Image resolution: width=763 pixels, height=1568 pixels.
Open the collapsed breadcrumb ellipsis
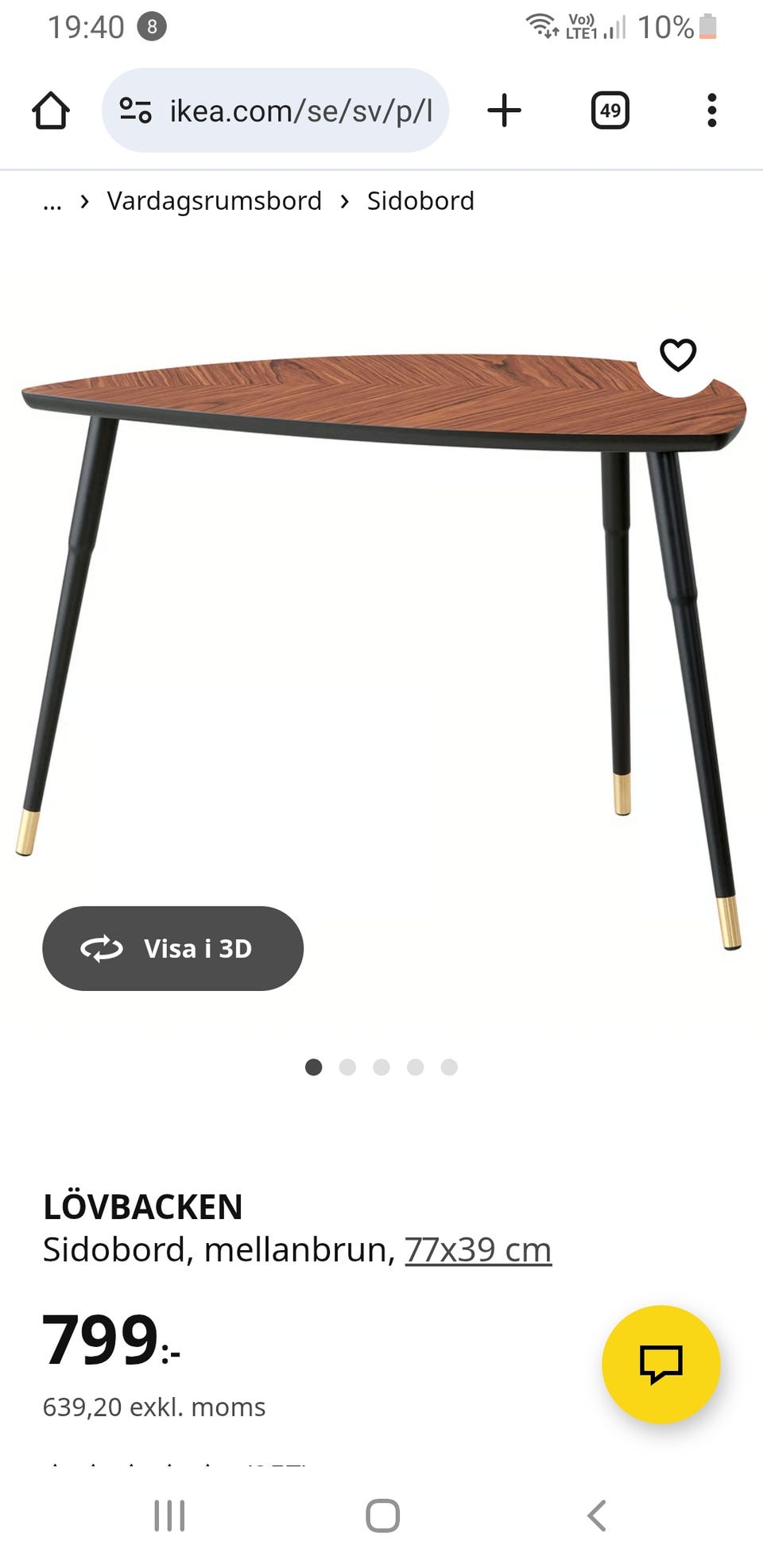[x=52, y=202]
